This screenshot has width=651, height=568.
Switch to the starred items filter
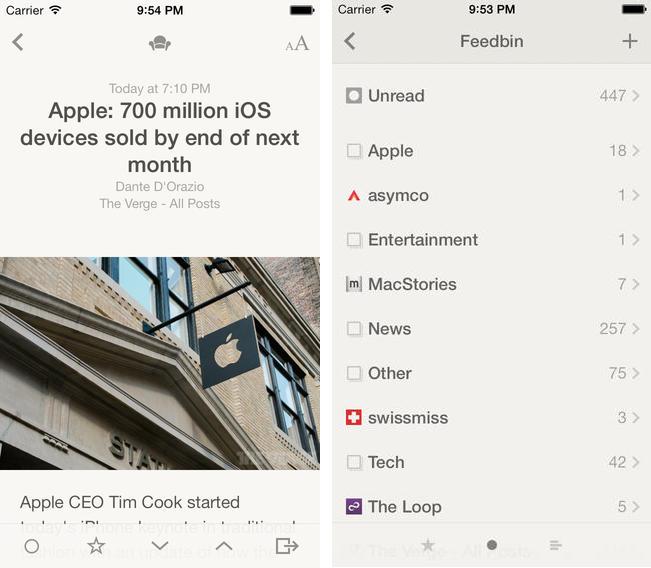click(428, 545)
